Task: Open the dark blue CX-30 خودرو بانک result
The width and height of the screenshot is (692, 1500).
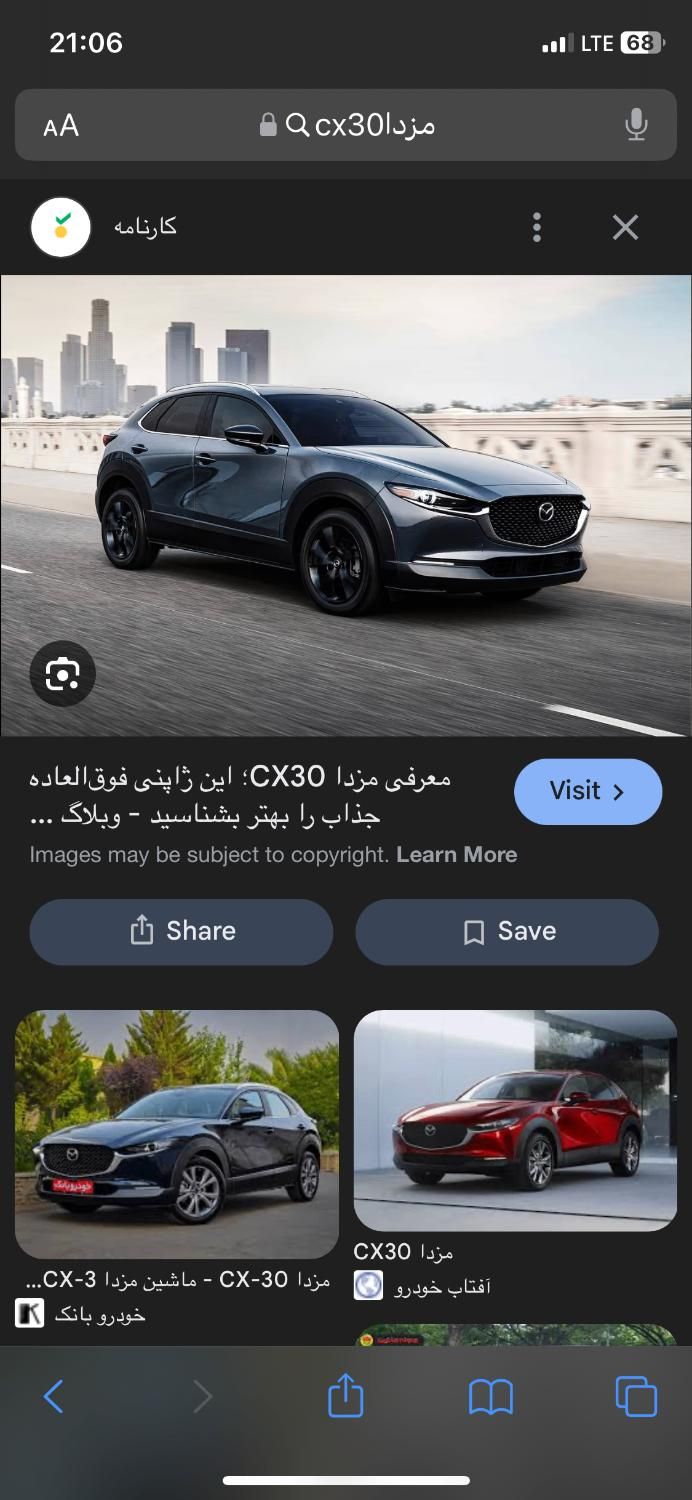Action: tap(176, 1134)
